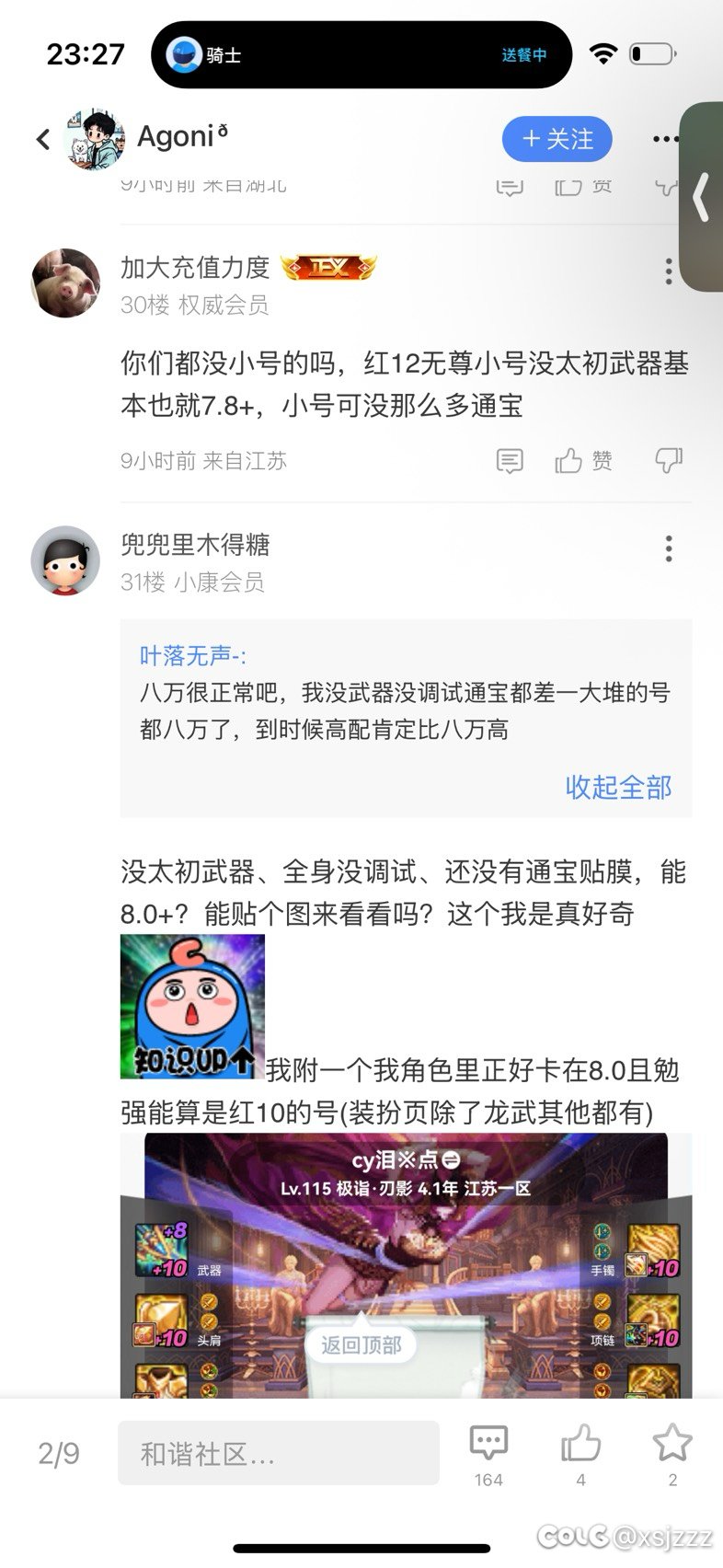Go back using the top-left arrow

42,139
